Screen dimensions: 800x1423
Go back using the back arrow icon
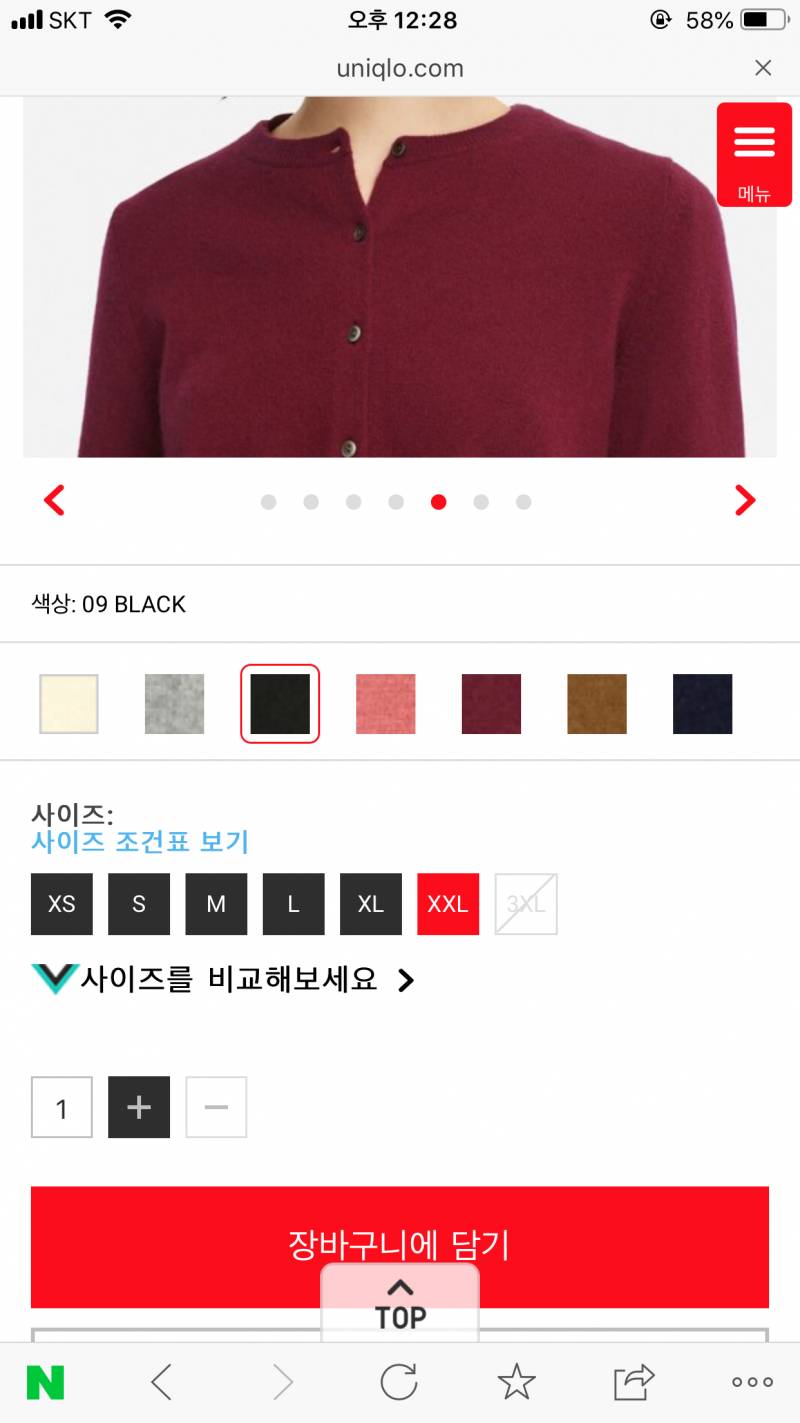(x=162, y=1383)
